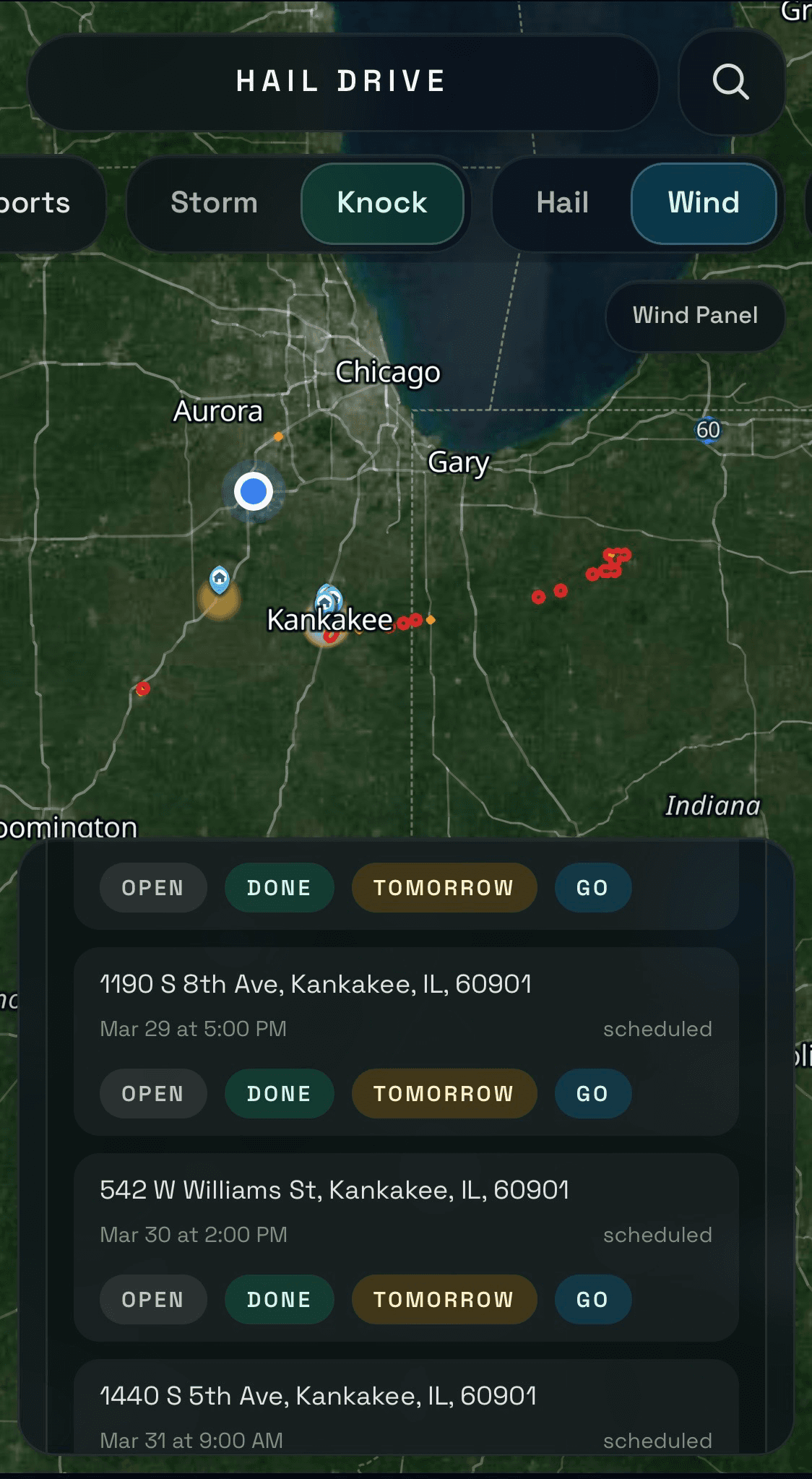This screenshot has height=1479, width=812.
Task: Toggle the Storm filter on
Action: (x=214, y=203)
